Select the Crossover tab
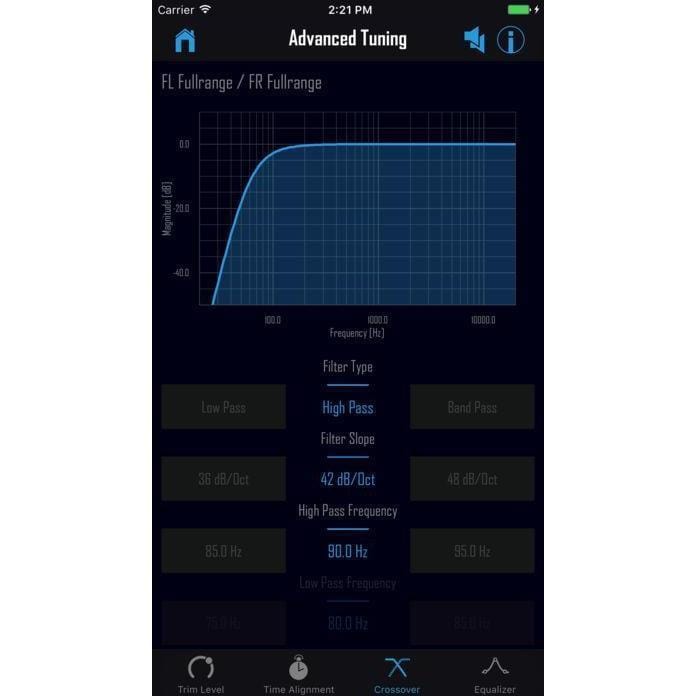 [397, 674]
